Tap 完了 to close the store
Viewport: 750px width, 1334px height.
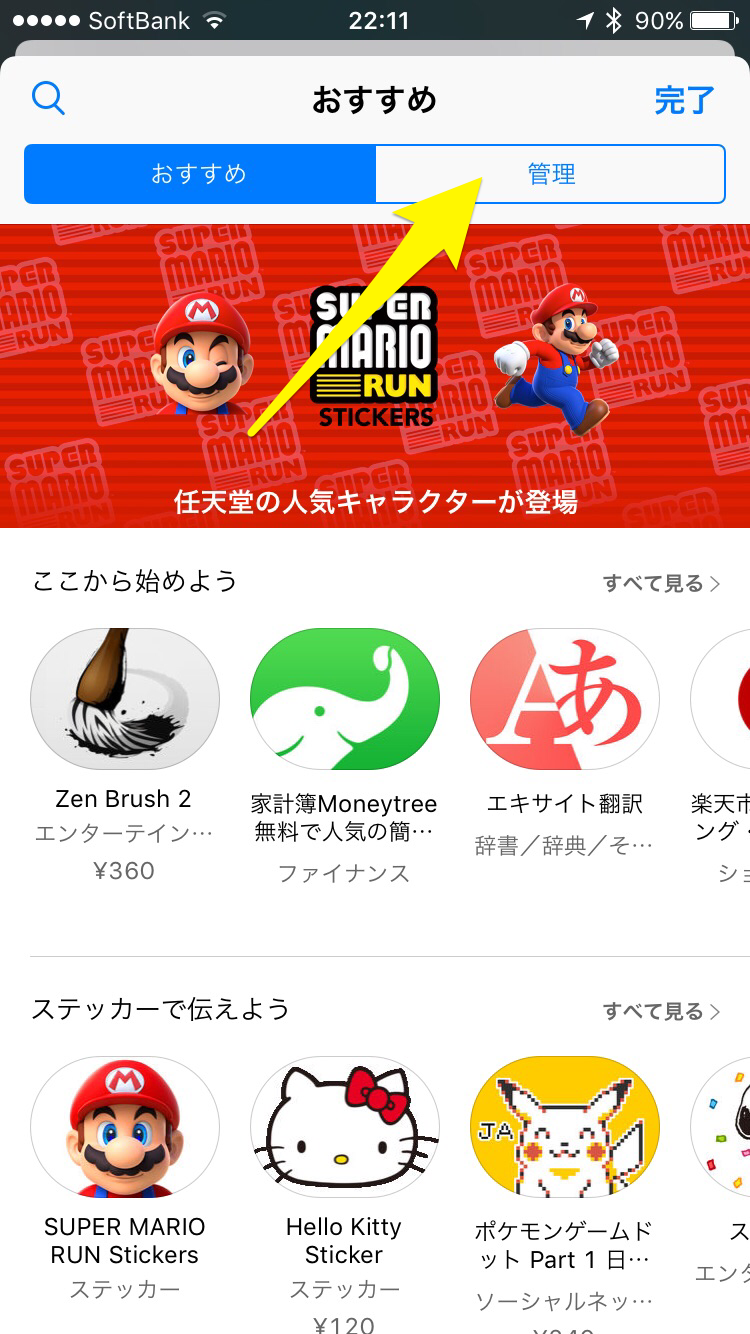coord(684,100)
